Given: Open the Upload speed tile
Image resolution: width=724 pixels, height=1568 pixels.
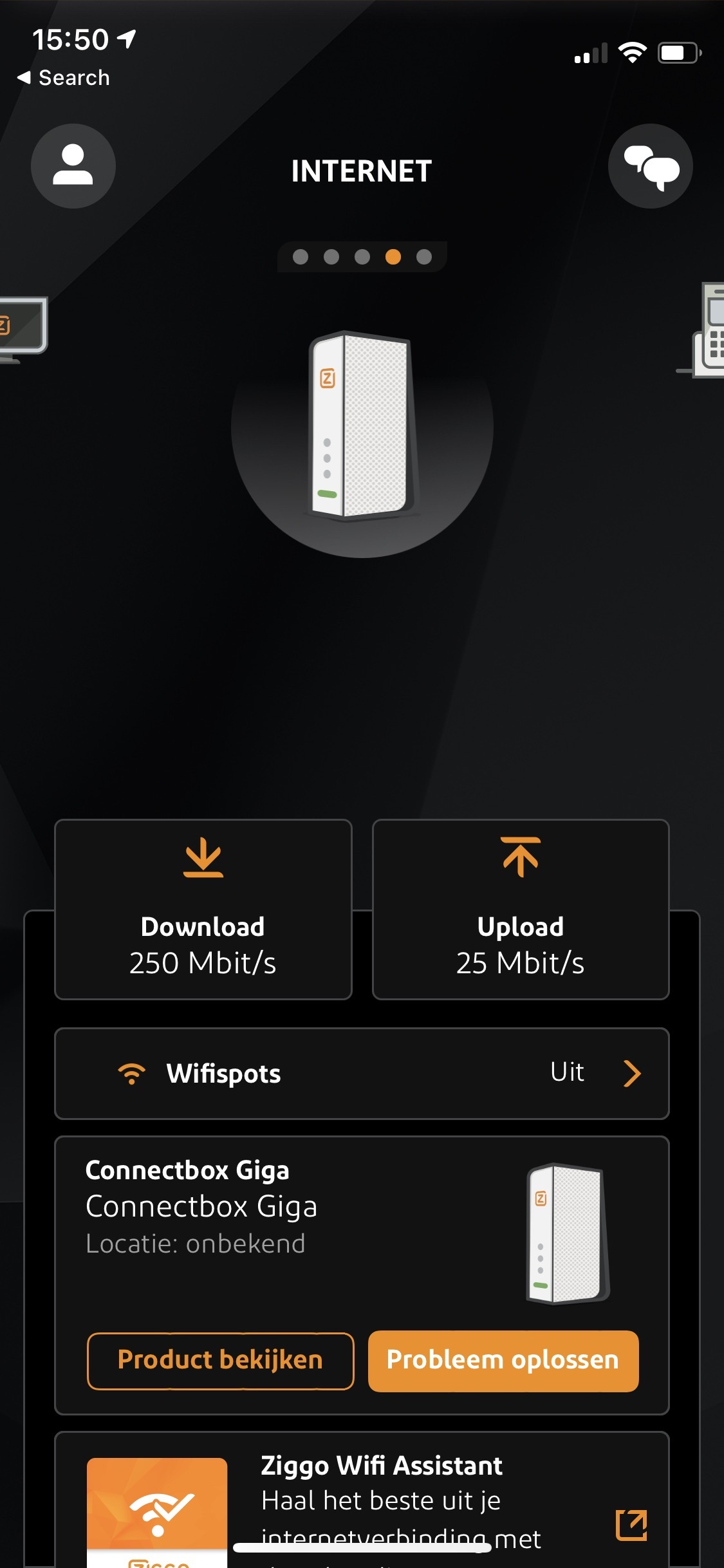Looking at the screenshot, I should pos(520,909).
